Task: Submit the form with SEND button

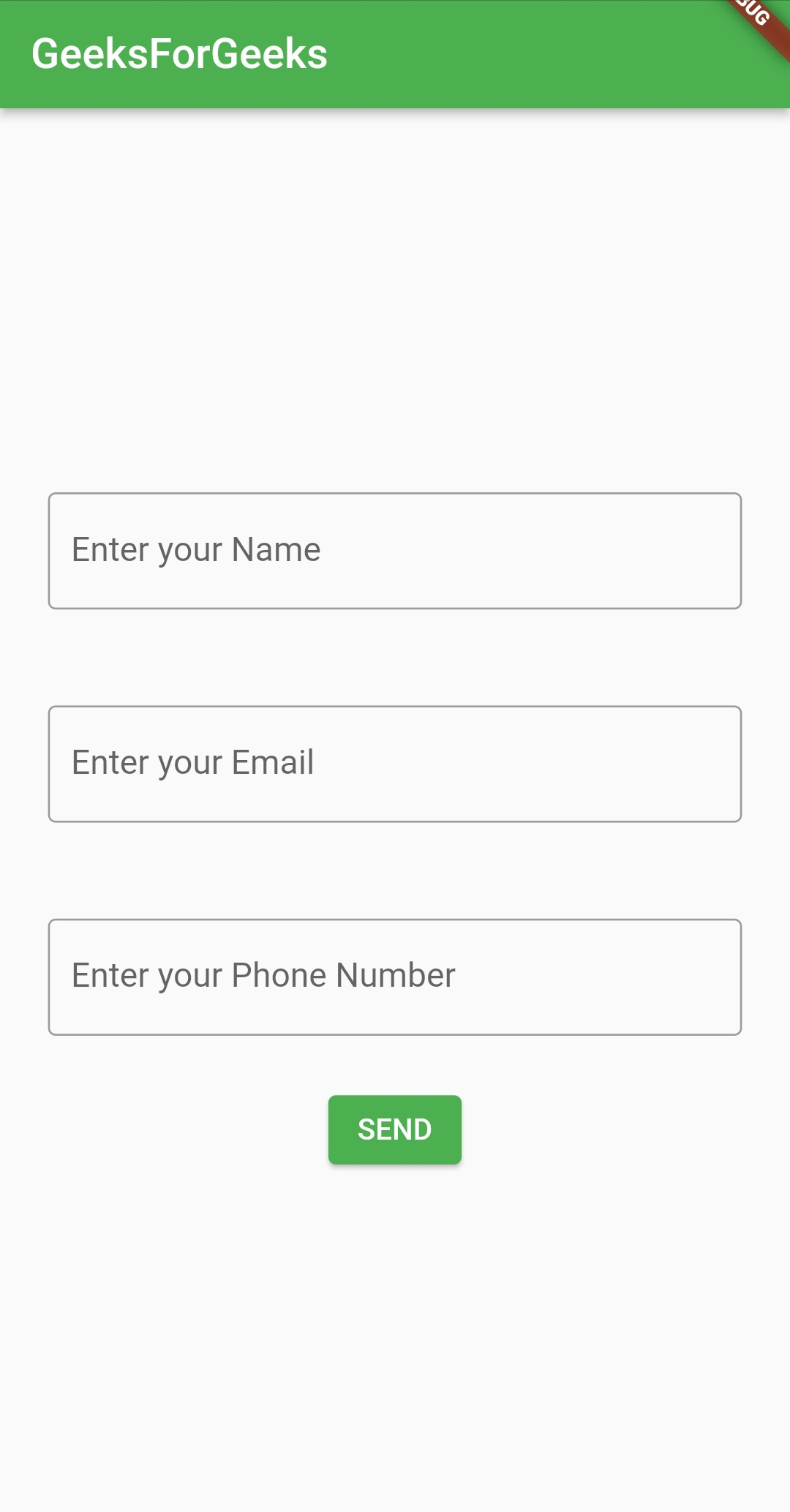Action: 394,1129
